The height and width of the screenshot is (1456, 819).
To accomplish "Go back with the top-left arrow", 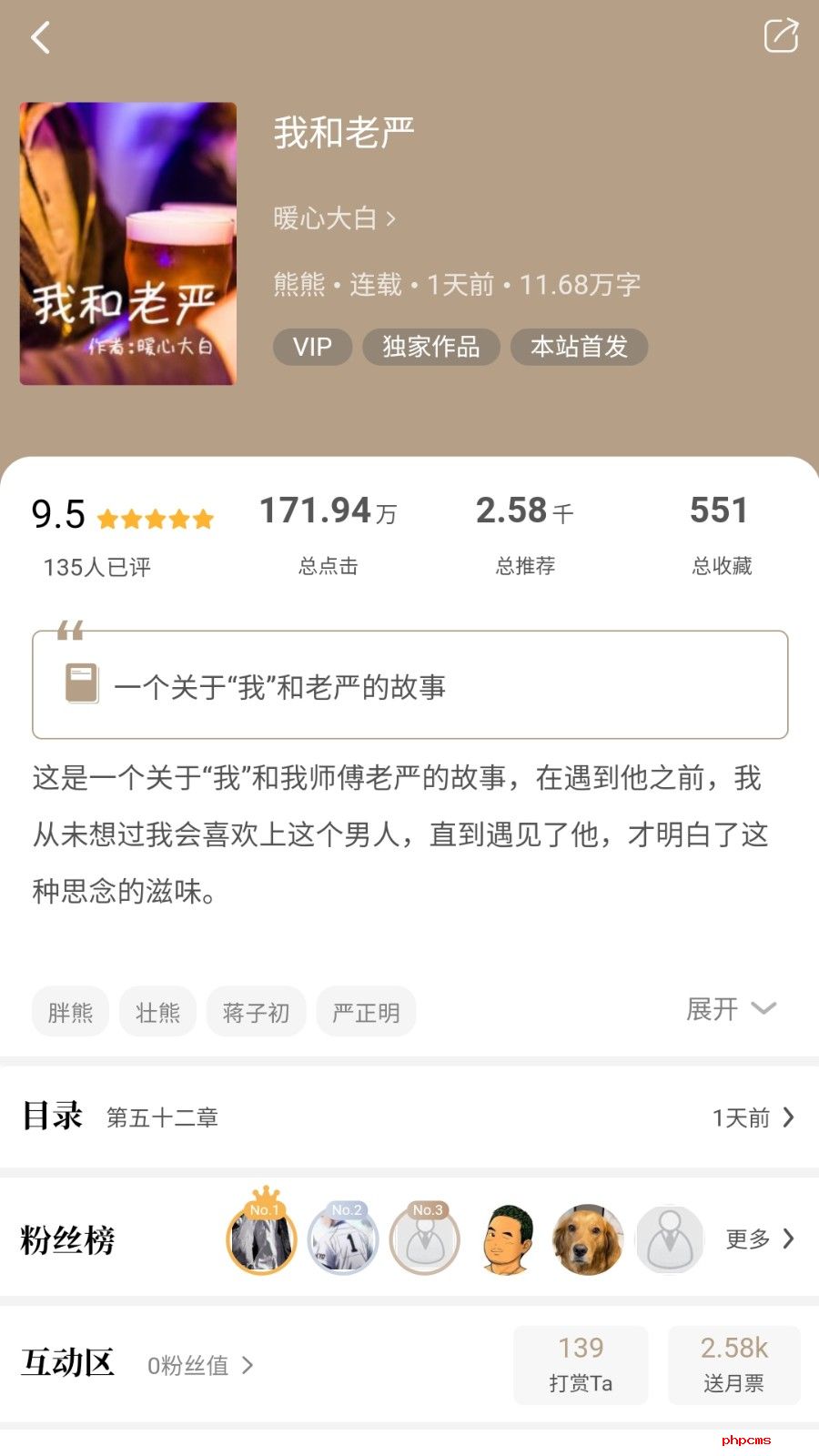I will [x=40, y=37].
